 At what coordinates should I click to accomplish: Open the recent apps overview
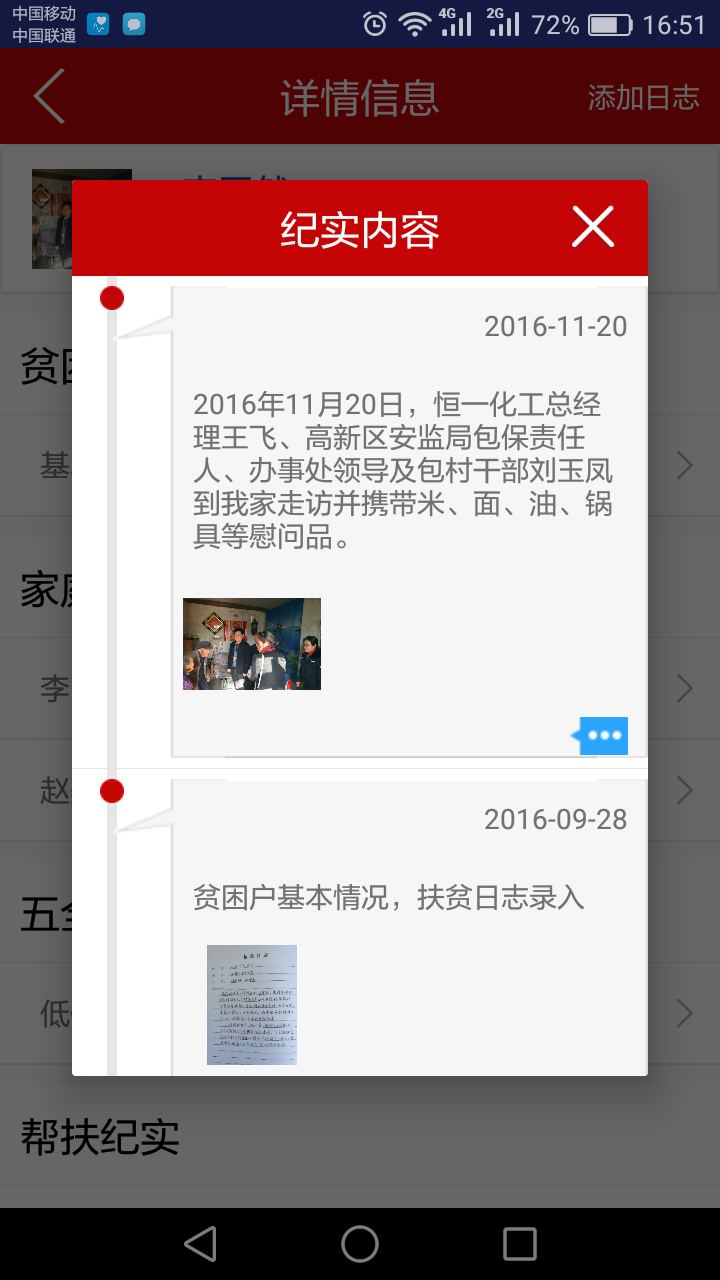coord(520,1244)
